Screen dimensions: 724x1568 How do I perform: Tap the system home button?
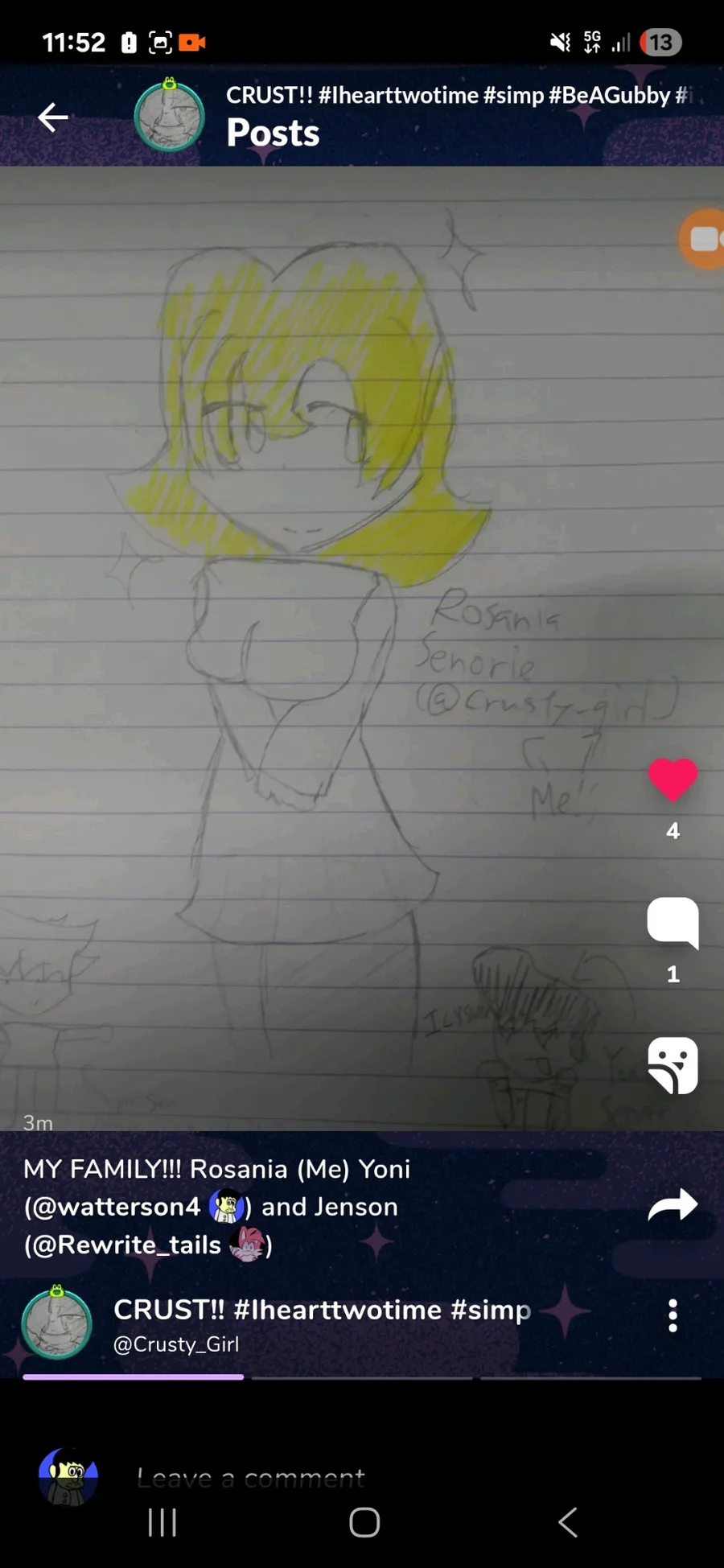click(364, 1522)
